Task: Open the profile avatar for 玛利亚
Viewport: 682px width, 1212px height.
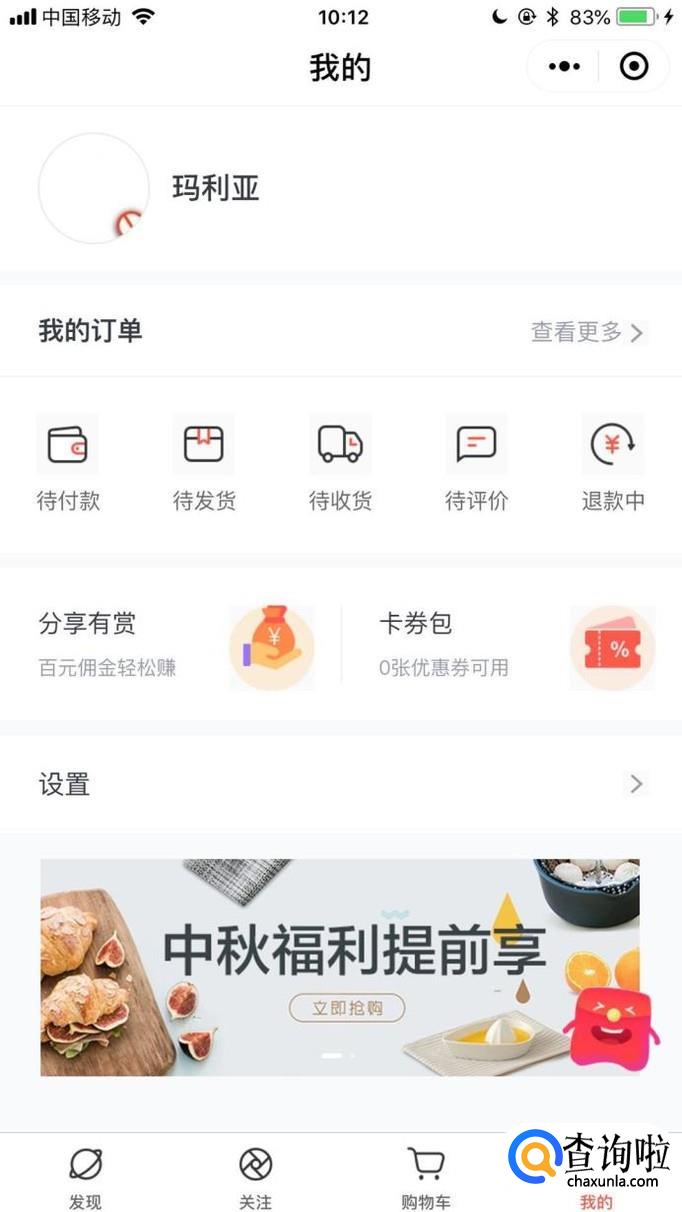Action: point(94,188)
